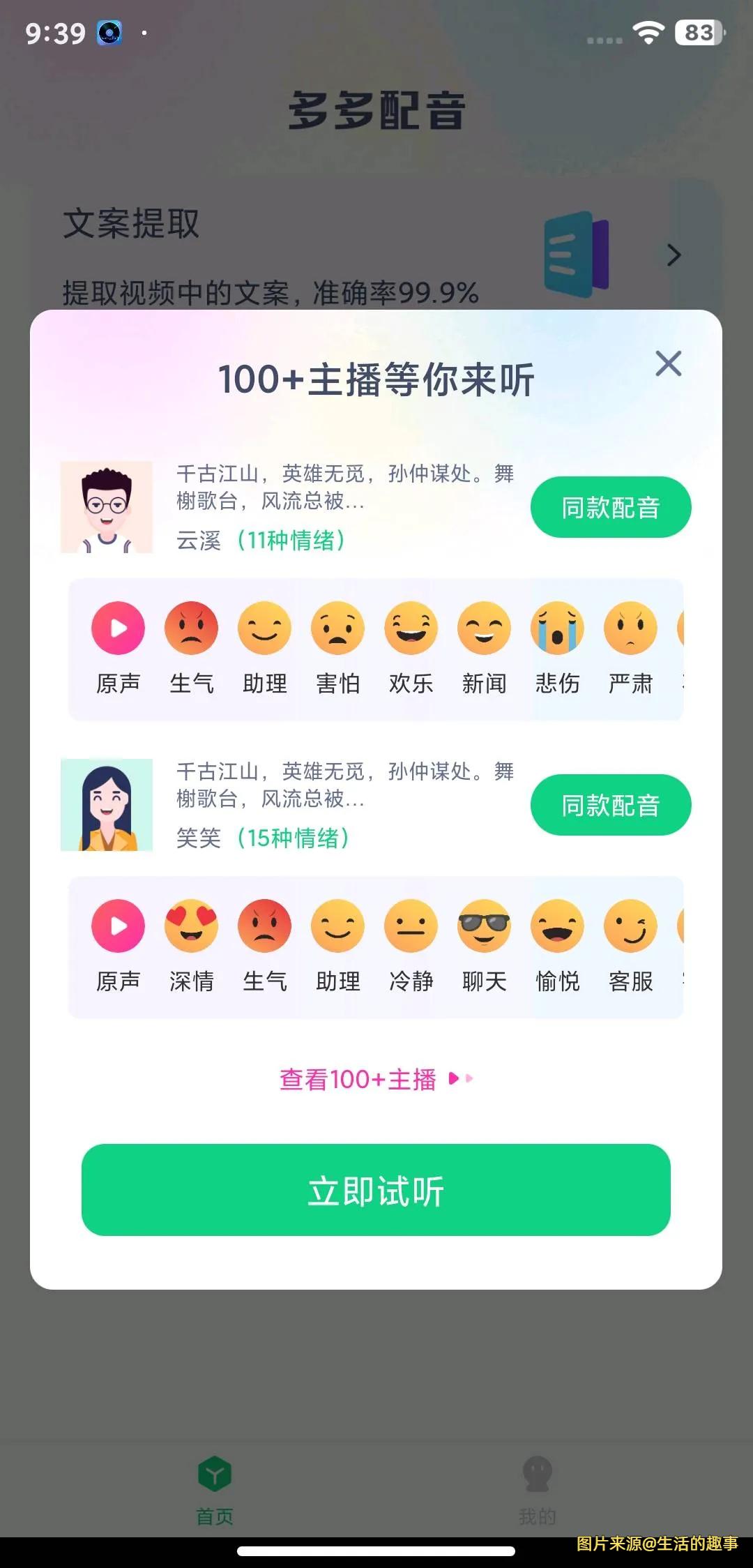Select 笑笑's 深情 emotion

[192, 926]
